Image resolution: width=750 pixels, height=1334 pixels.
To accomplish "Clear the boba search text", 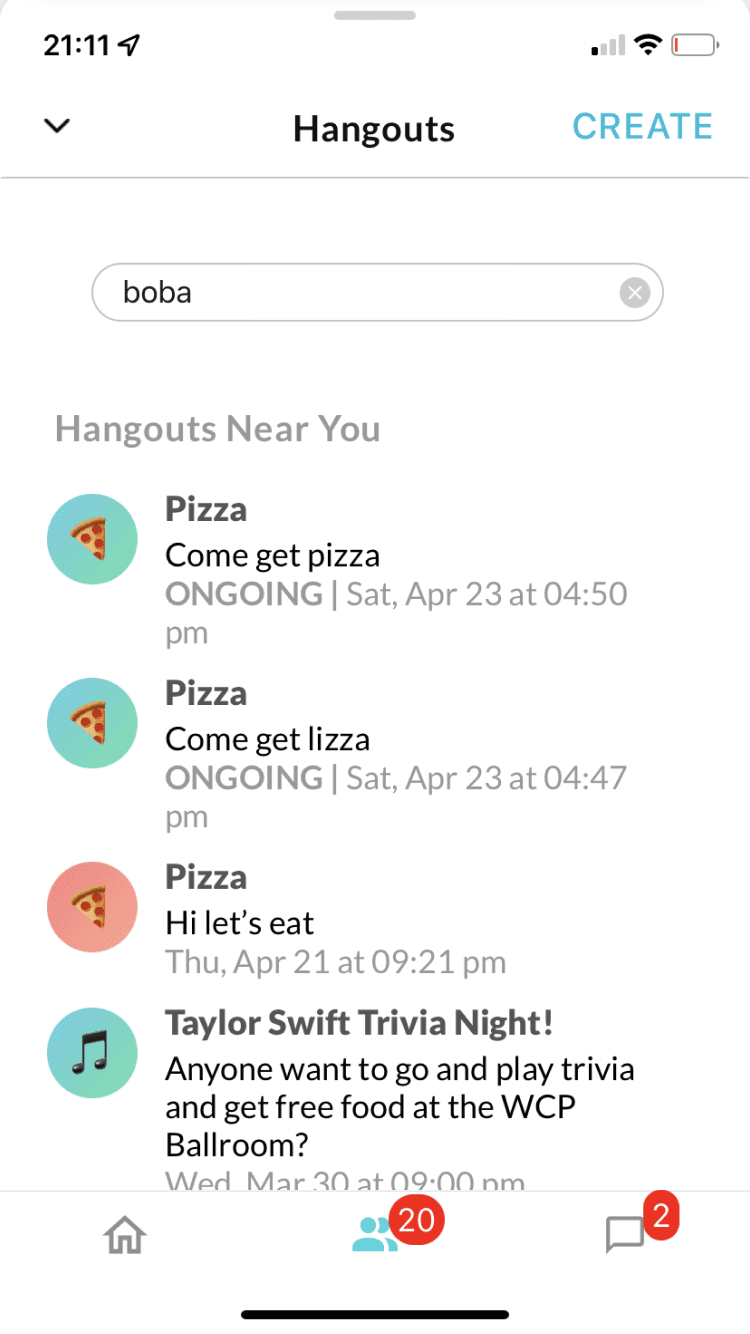I will [634, 293].
